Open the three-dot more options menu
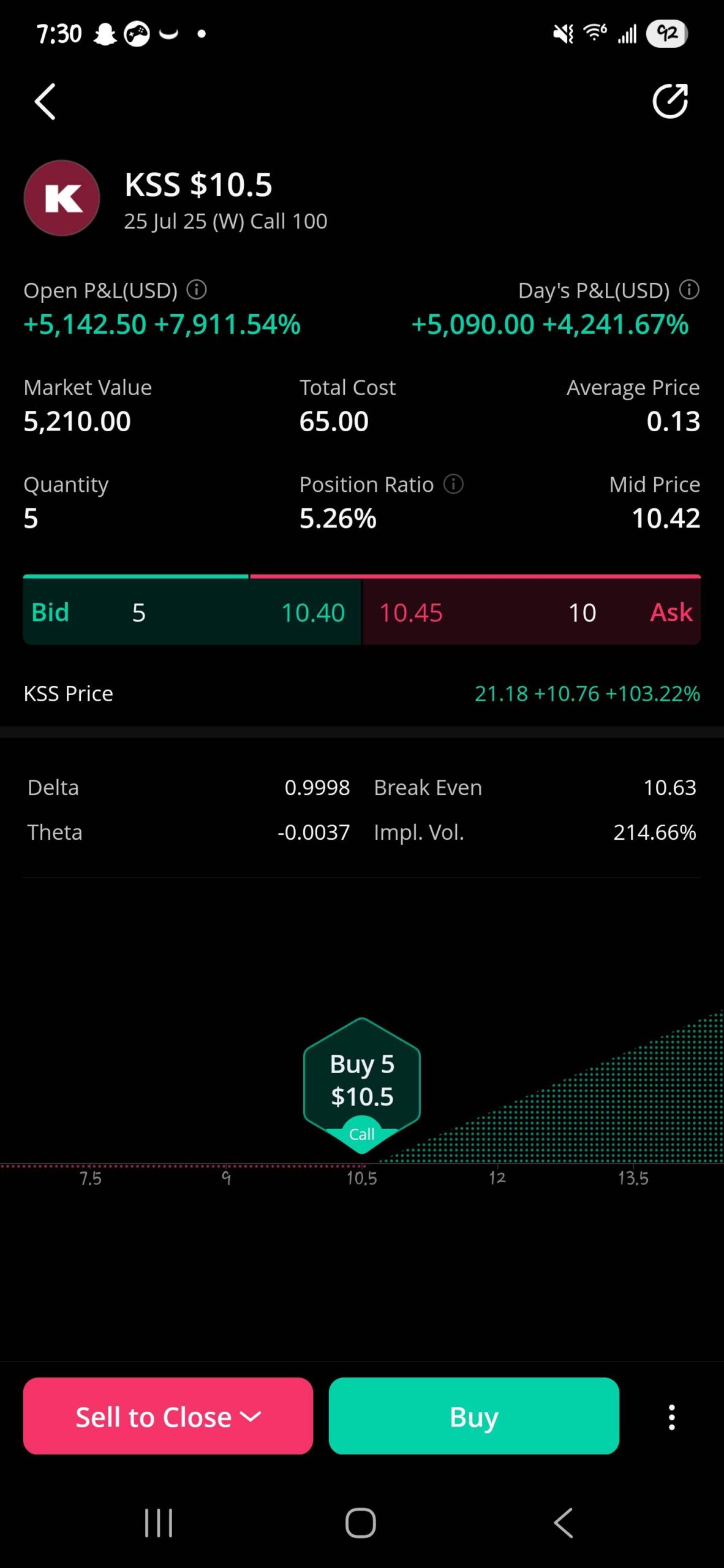 (x=672, y=1417)
